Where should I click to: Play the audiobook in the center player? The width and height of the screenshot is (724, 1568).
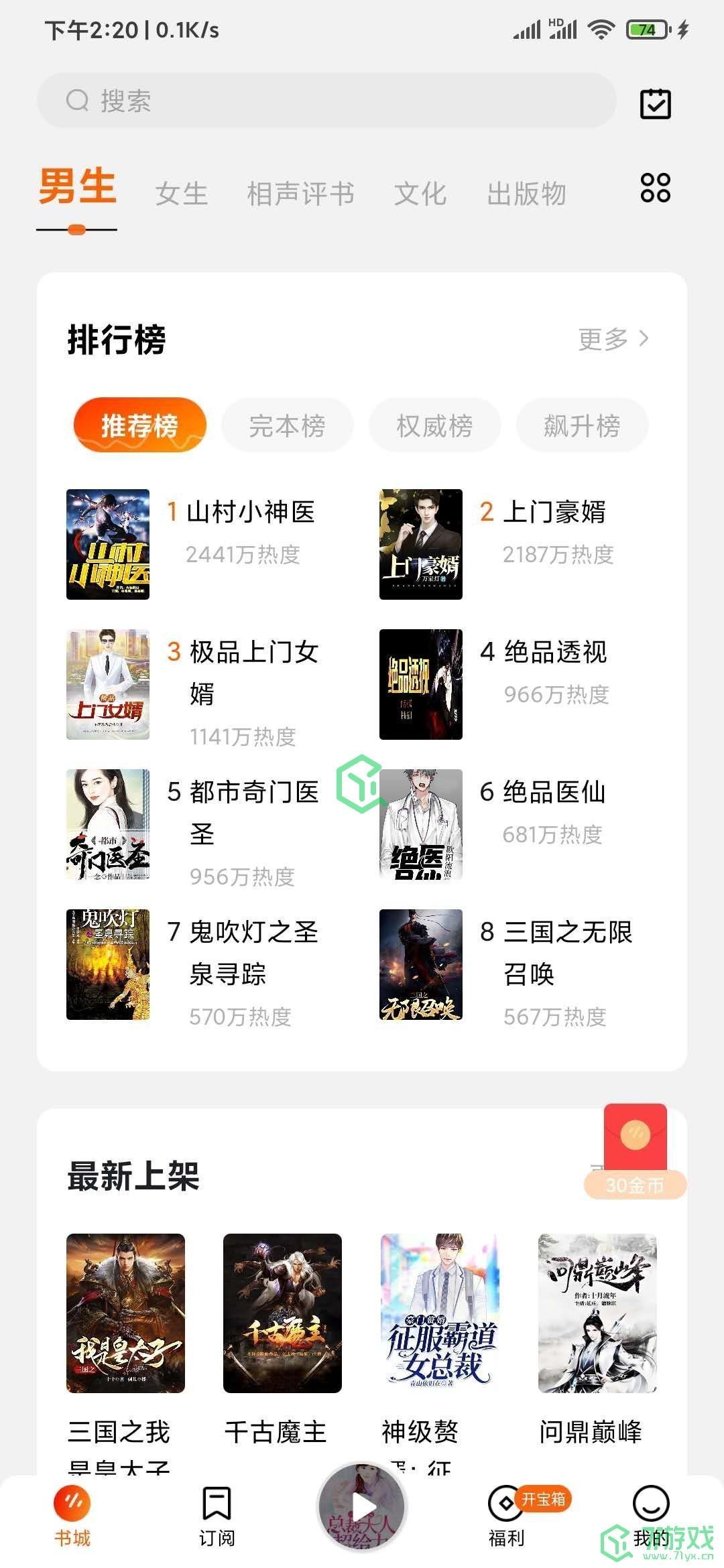362,1507
